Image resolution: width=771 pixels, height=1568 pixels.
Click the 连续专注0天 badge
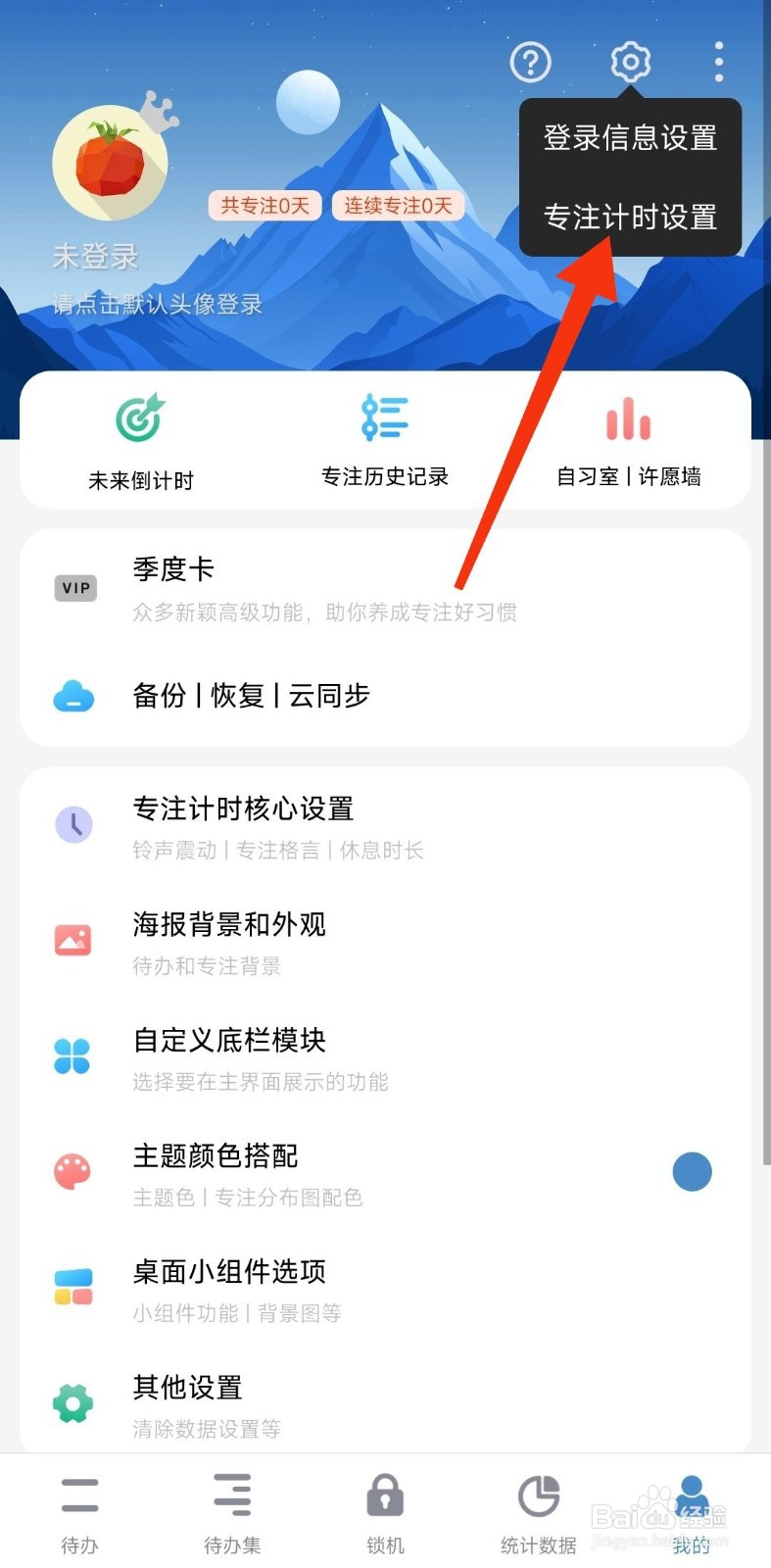(x=398, y=206)
